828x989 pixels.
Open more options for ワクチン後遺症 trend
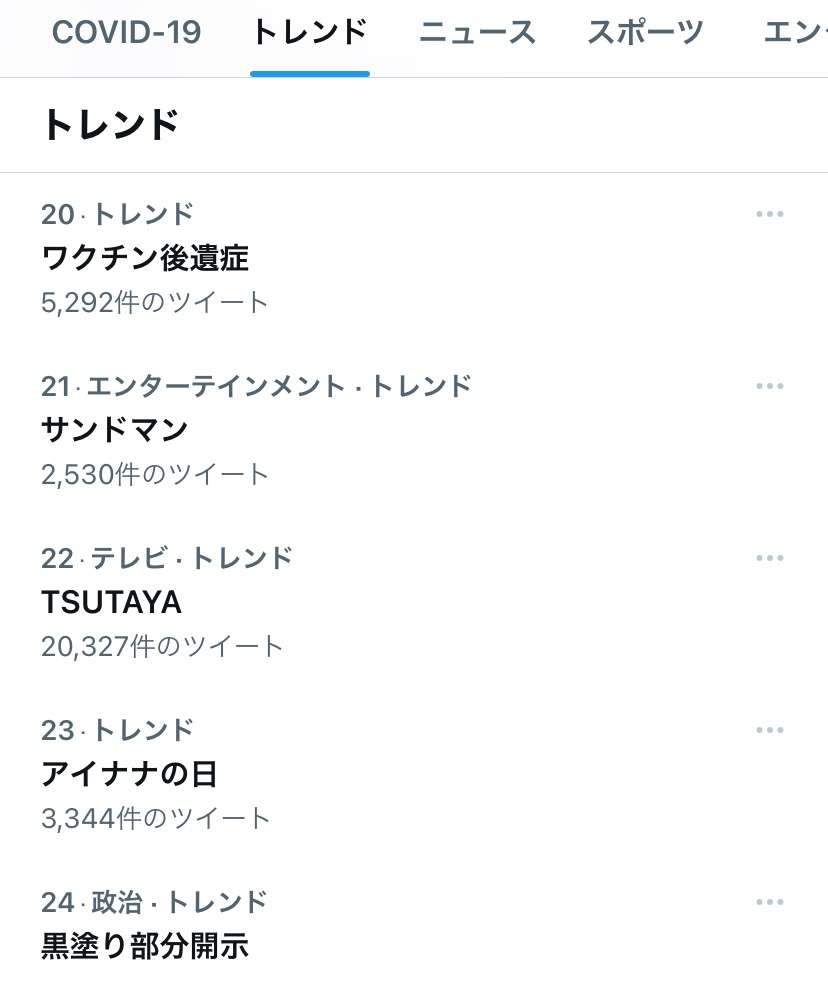(x=770, y=212)
